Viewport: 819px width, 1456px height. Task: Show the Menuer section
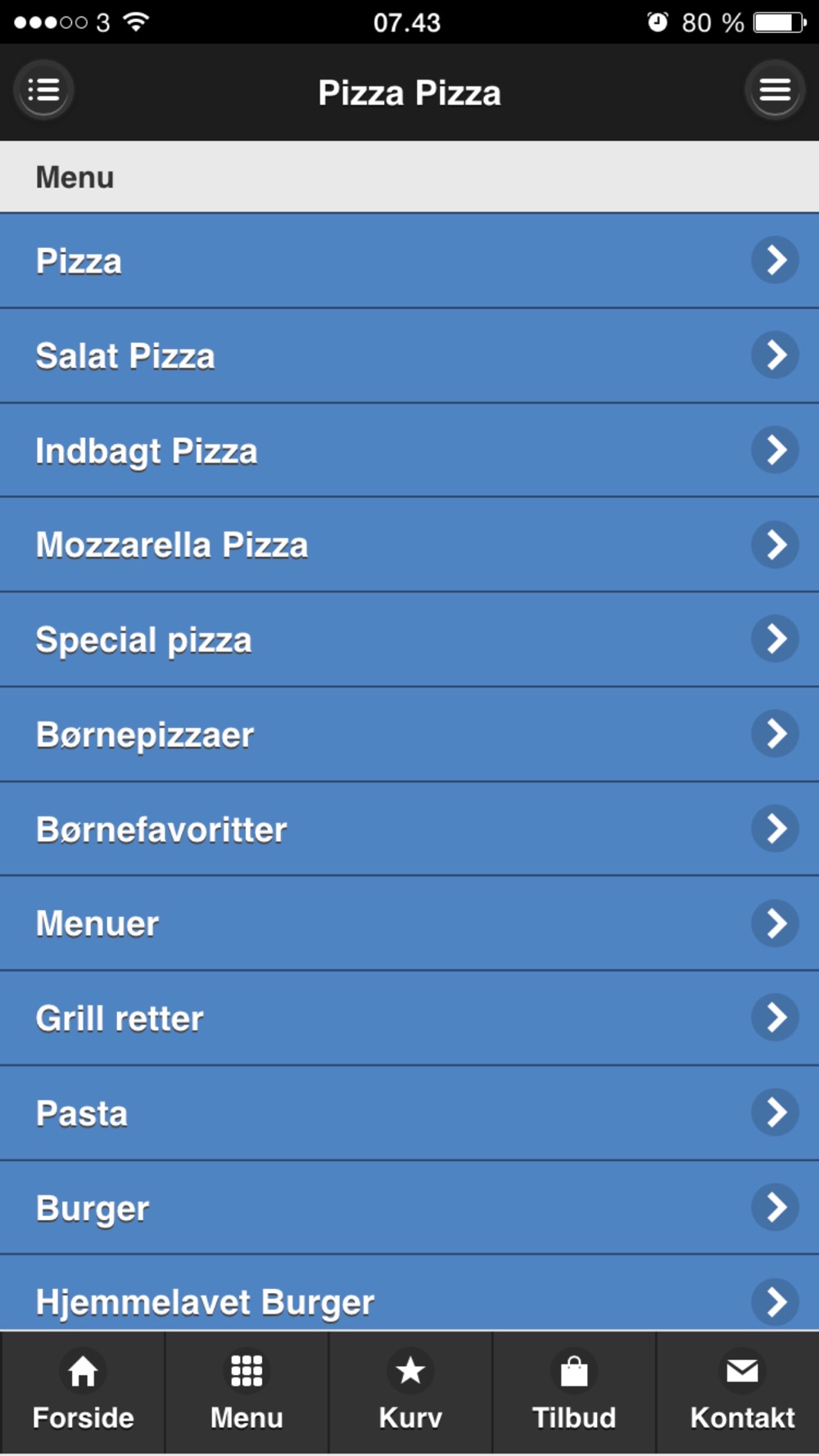pyautogui.click(x=409, y=924)
